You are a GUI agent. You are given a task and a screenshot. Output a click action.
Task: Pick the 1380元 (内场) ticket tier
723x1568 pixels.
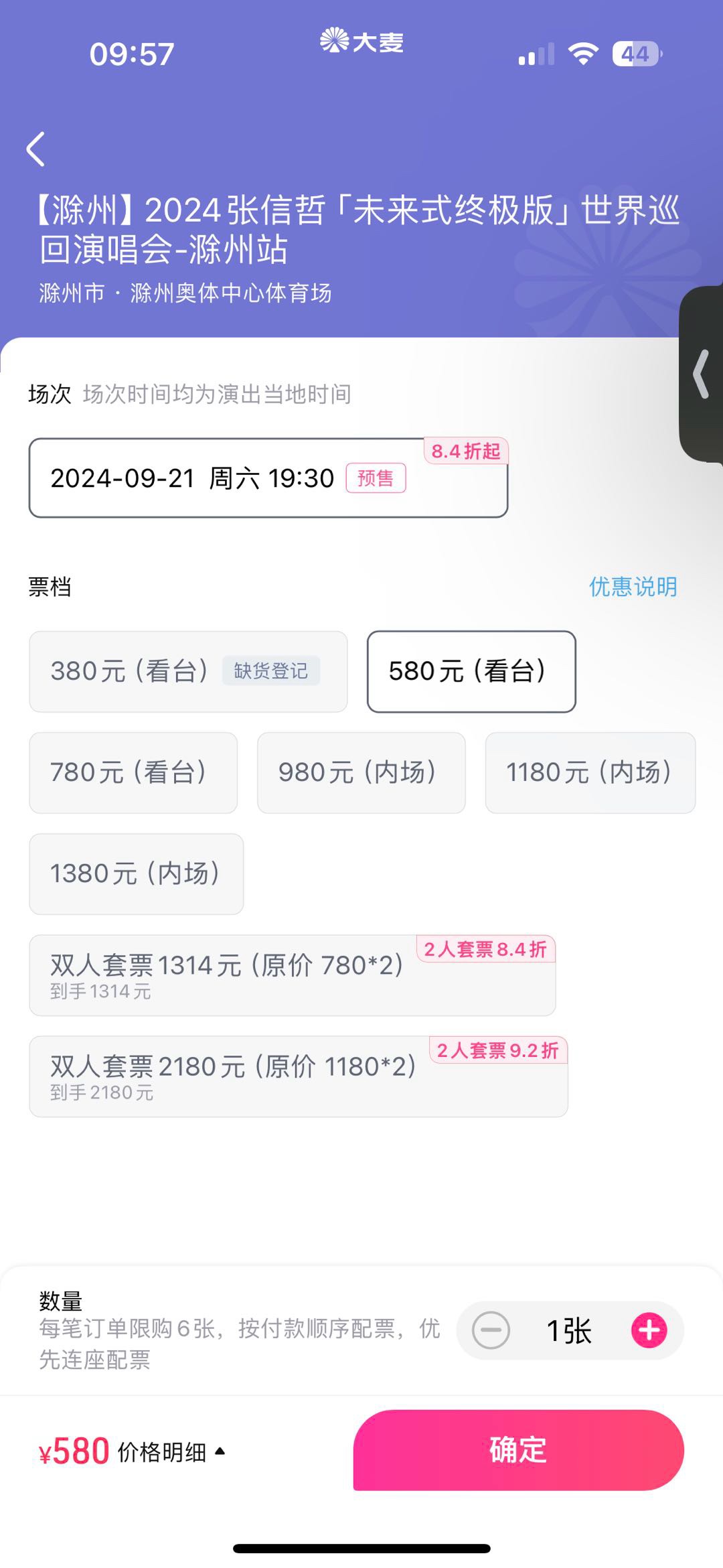[x=137, y=873]
